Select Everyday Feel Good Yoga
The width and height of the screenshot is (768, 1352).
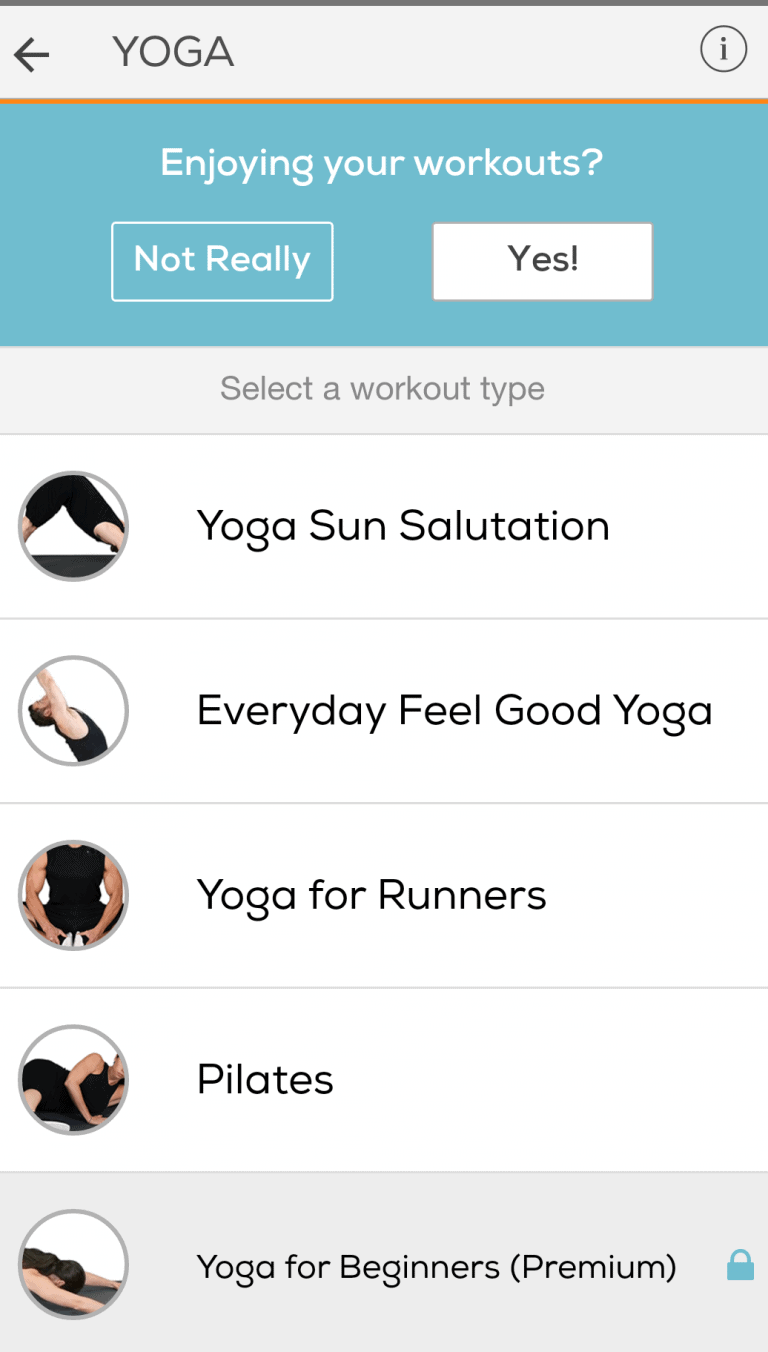coord(384,711)
